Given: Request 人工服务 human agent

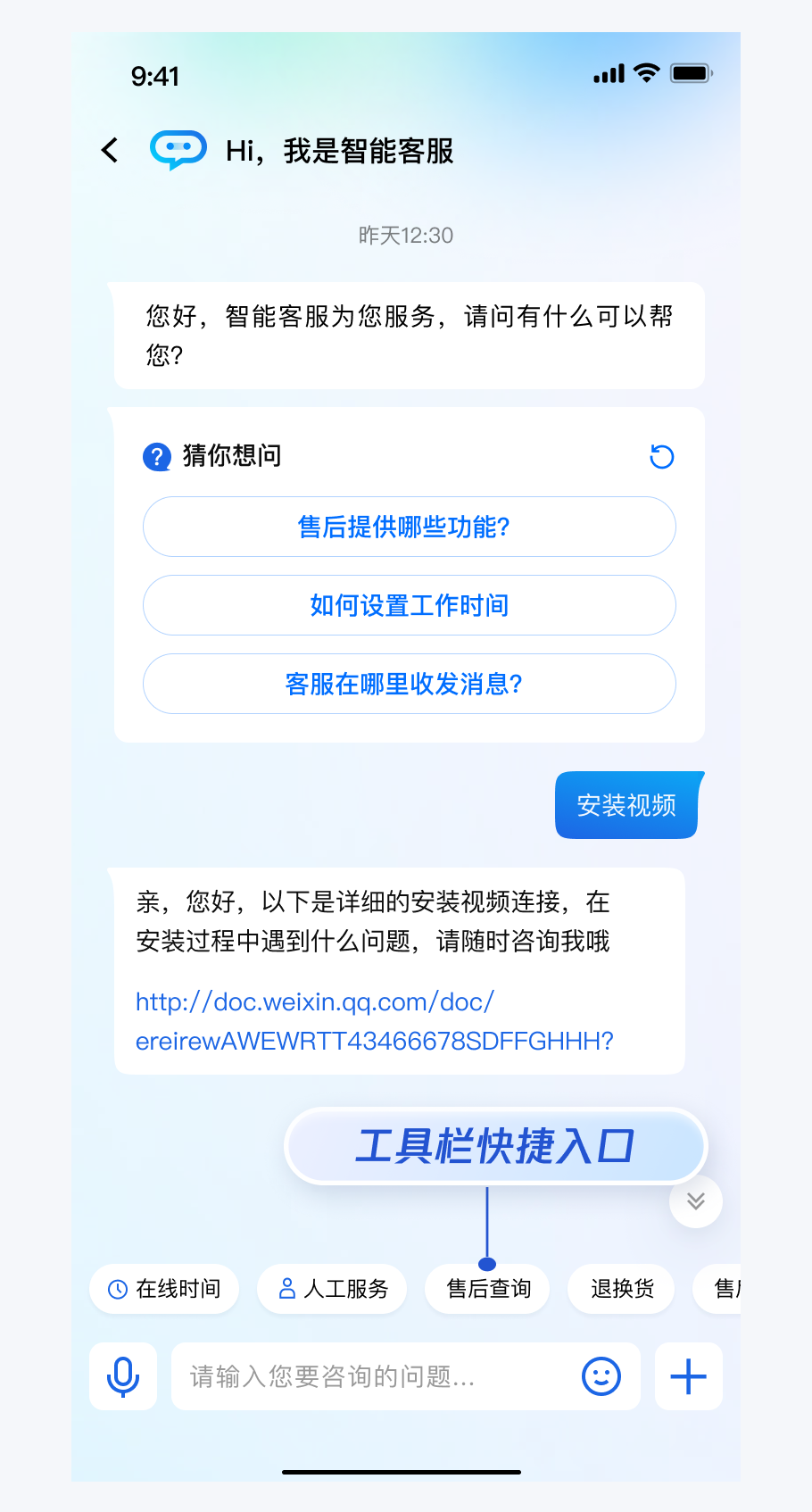Looking at the screenshot, I should (332, 1289).
